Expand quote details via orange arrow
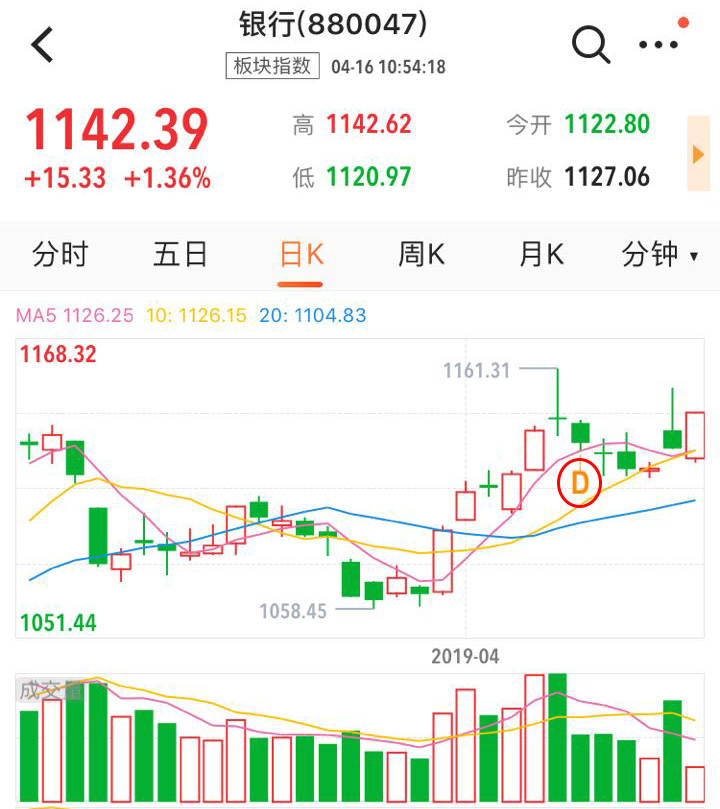 [x=699, y=154]
